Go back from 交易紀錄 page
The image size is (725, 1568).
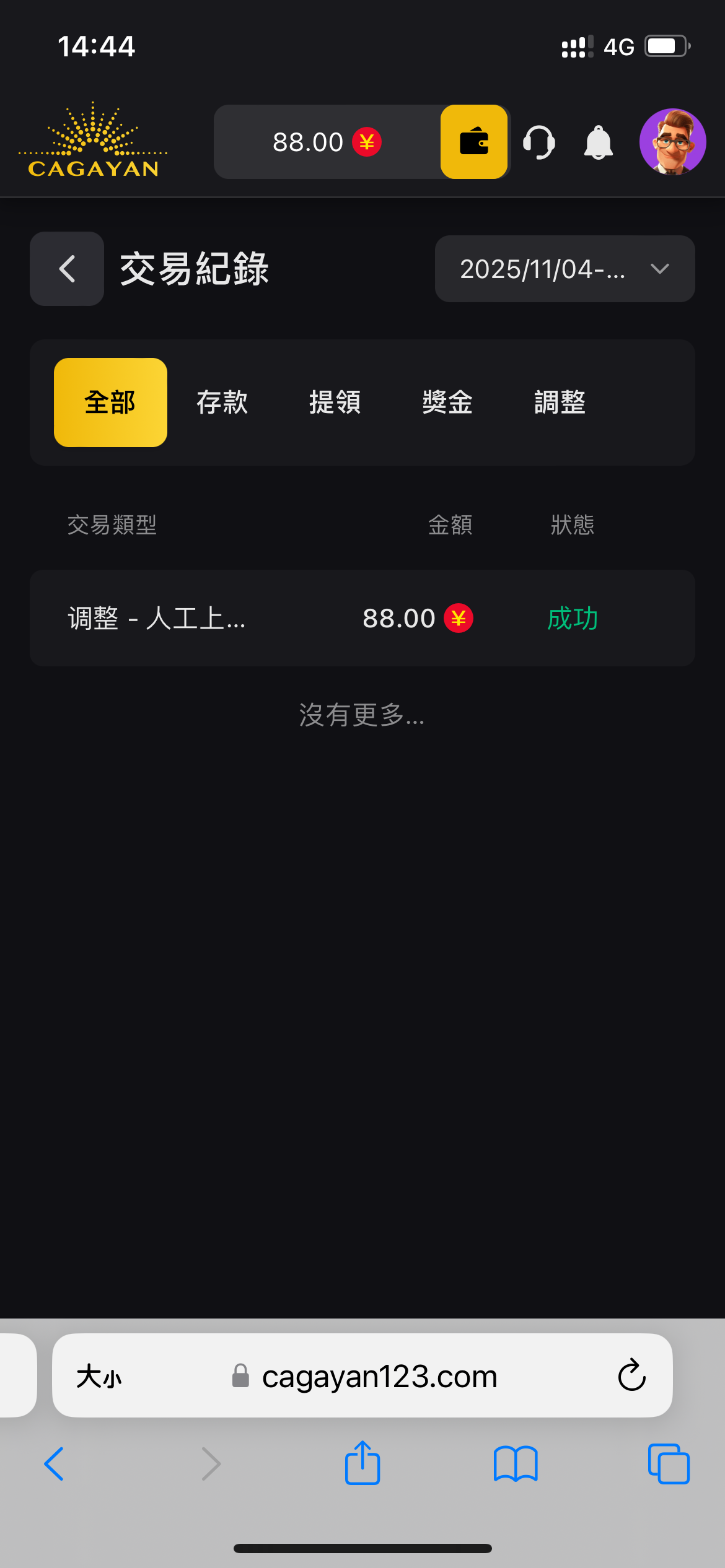click(x=67, y=269)
